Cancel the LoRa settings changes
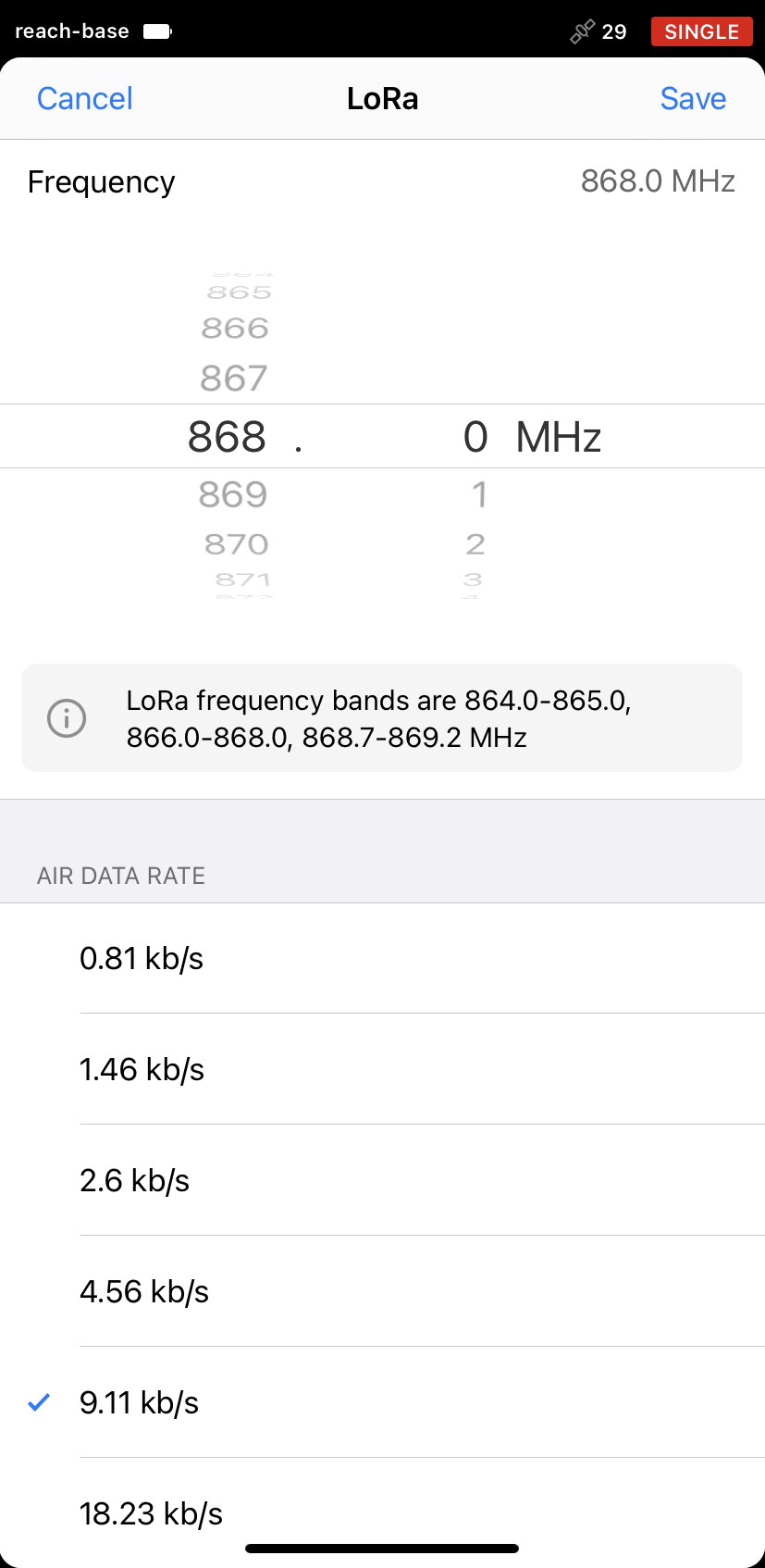This screenshot has height=1568, width=765. coord(84,99)
